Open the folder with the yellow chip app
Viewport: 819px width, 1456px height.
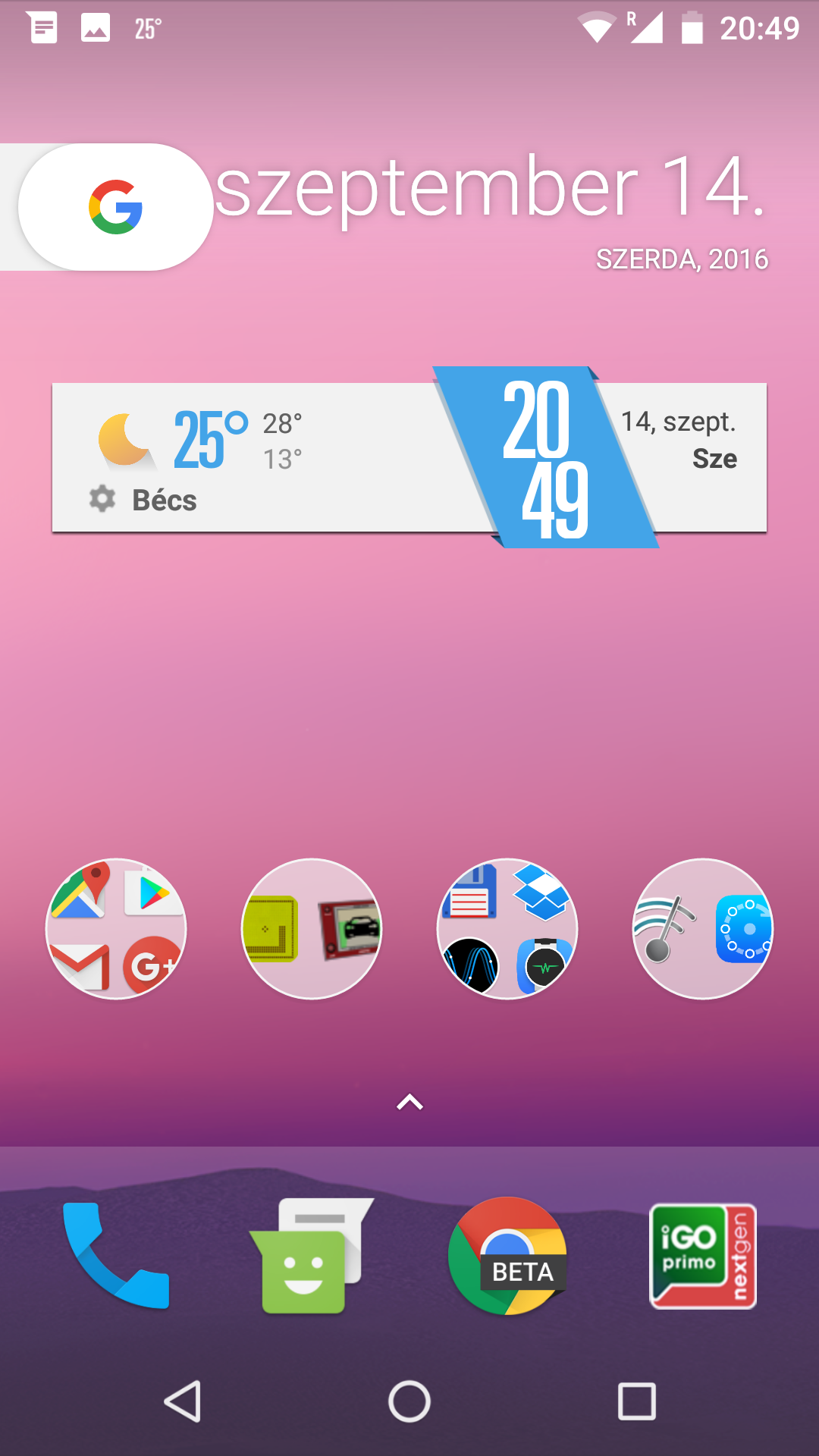[x=312, y=929]
